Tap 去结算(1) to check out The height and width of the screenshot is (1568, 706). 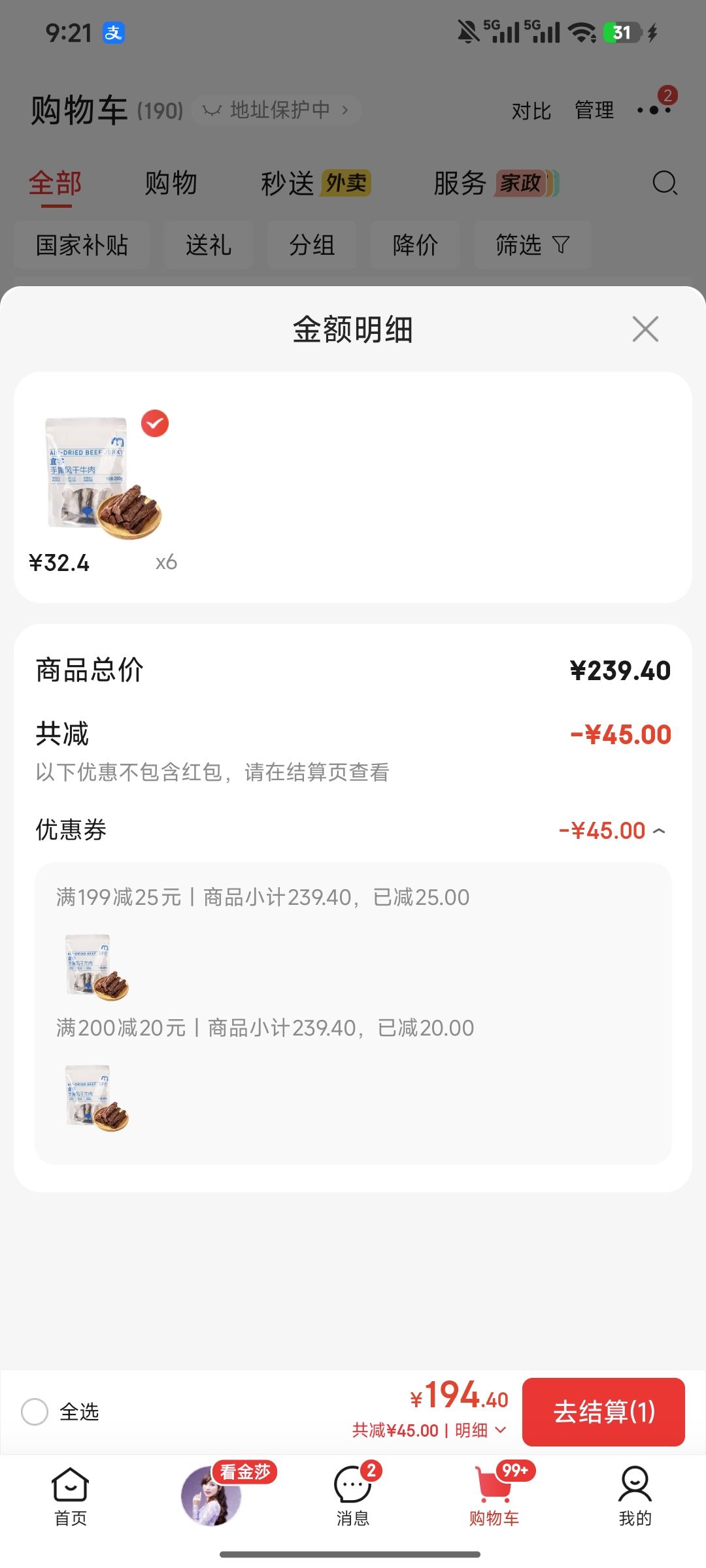[603, 1412]
